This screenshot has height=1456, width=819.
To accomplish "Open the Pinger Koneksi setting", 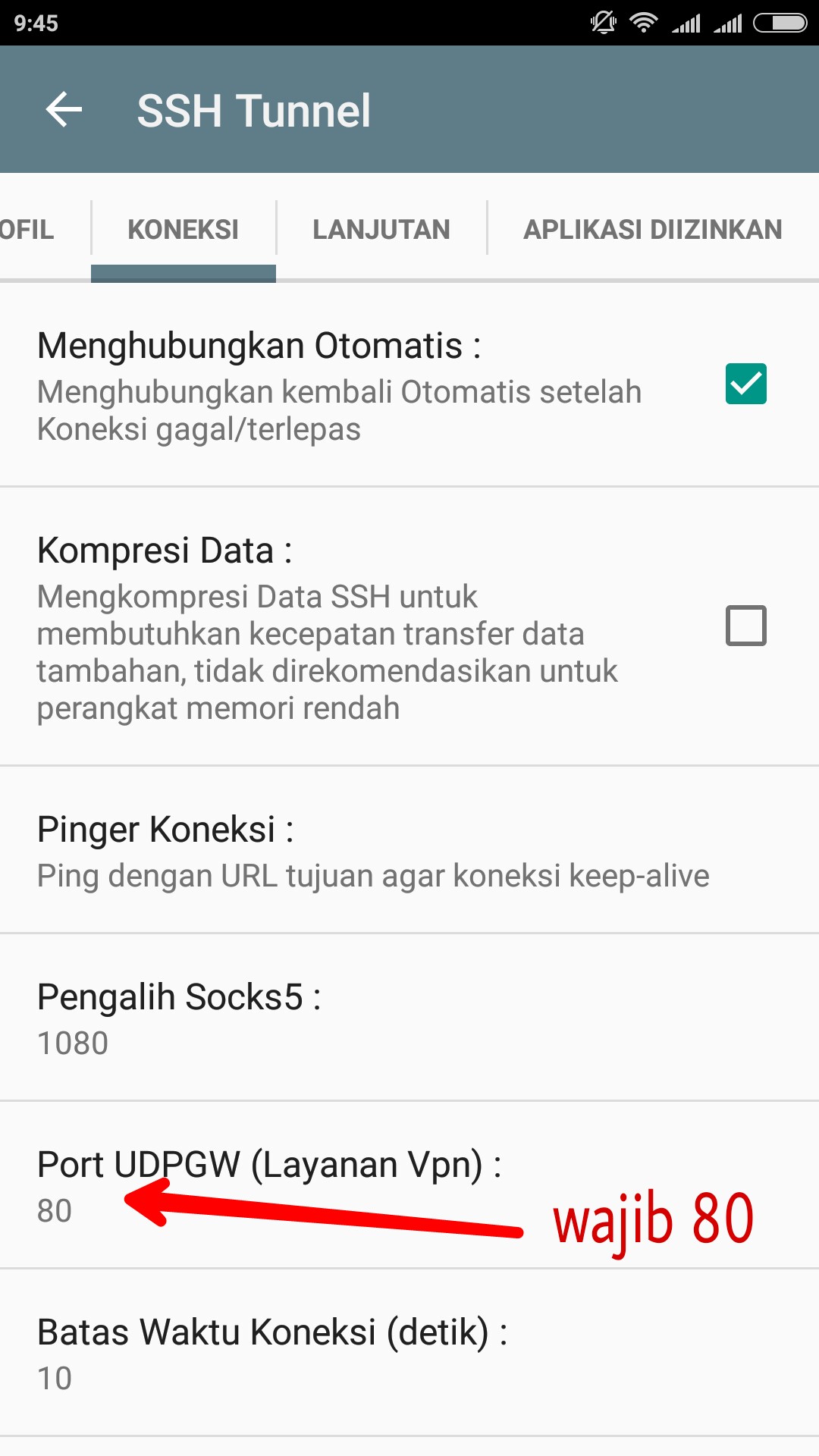I will pyautogui.click(x=372, y=851).
